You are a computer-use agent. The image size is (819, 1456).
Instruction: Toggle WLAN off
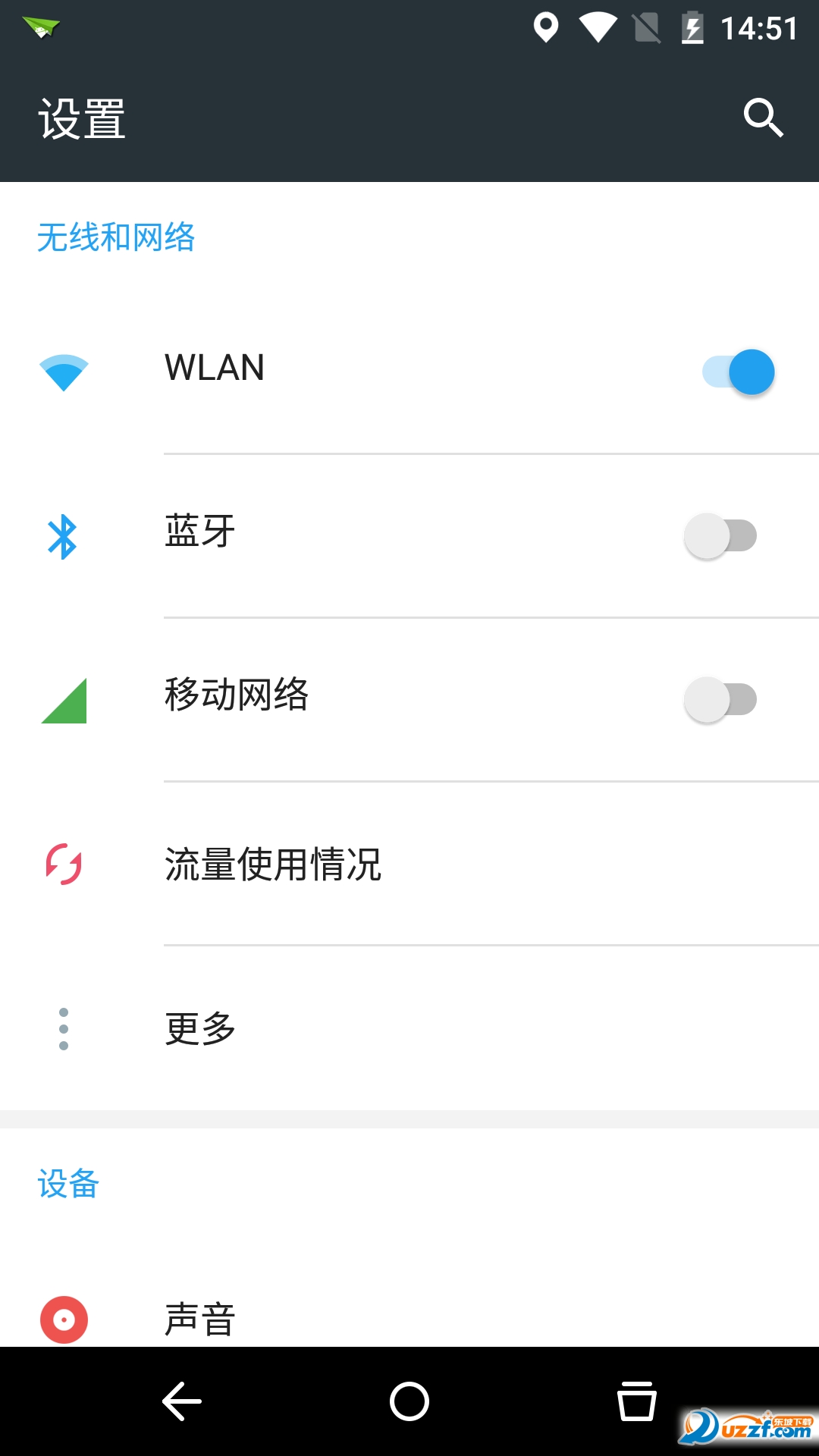pos(736,372)
